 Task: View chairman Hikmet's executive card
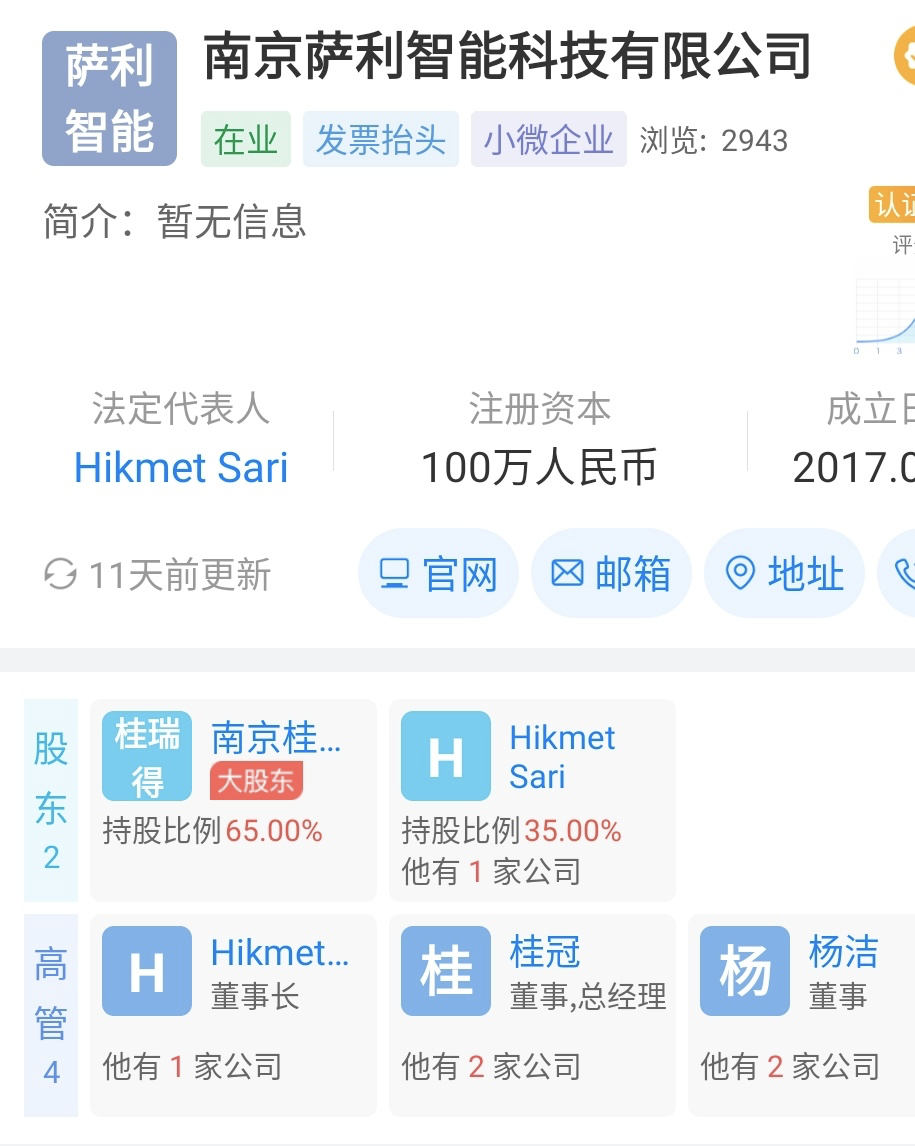233,1014
